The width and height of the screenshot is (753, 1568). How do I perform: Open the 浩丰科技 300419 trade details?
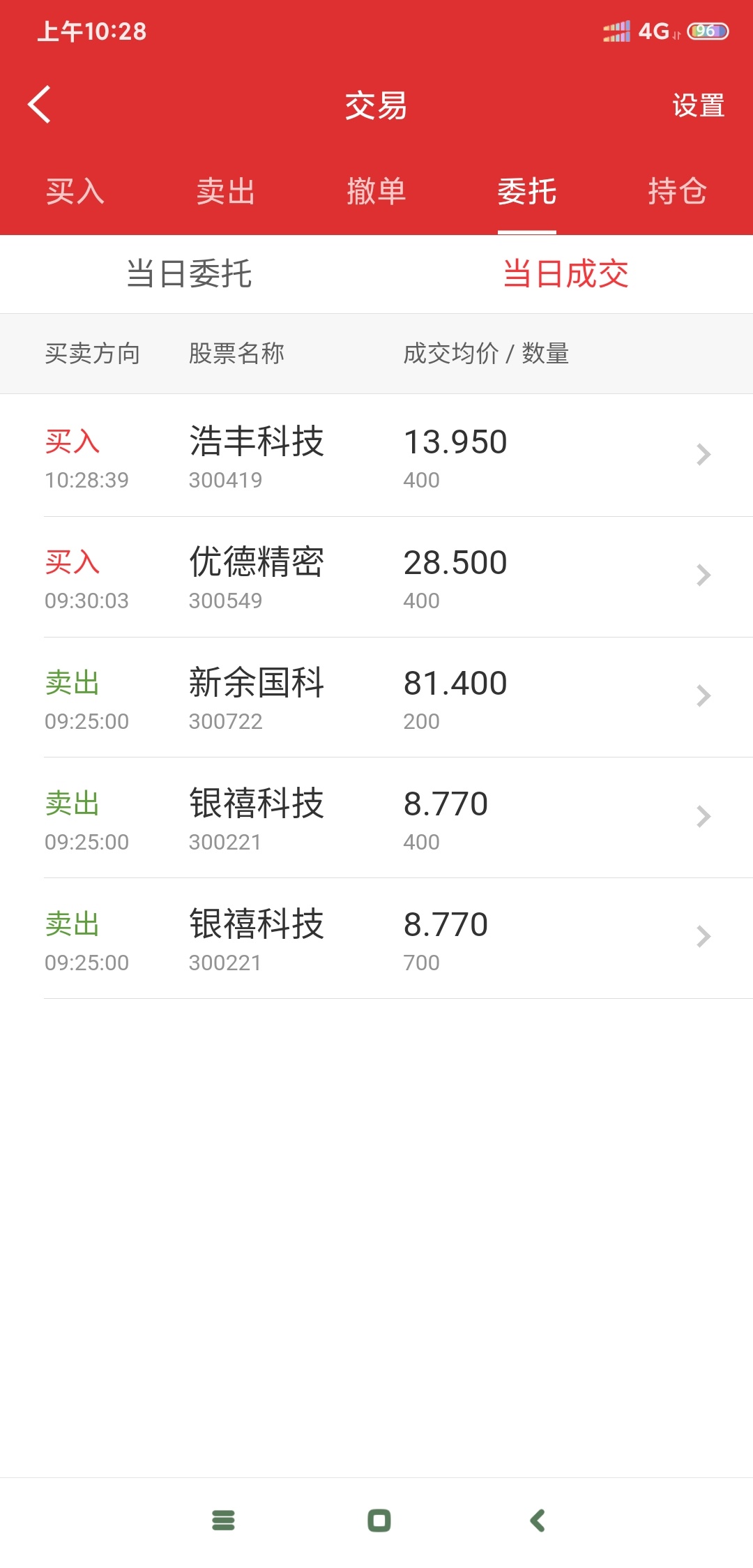point(376,455)
